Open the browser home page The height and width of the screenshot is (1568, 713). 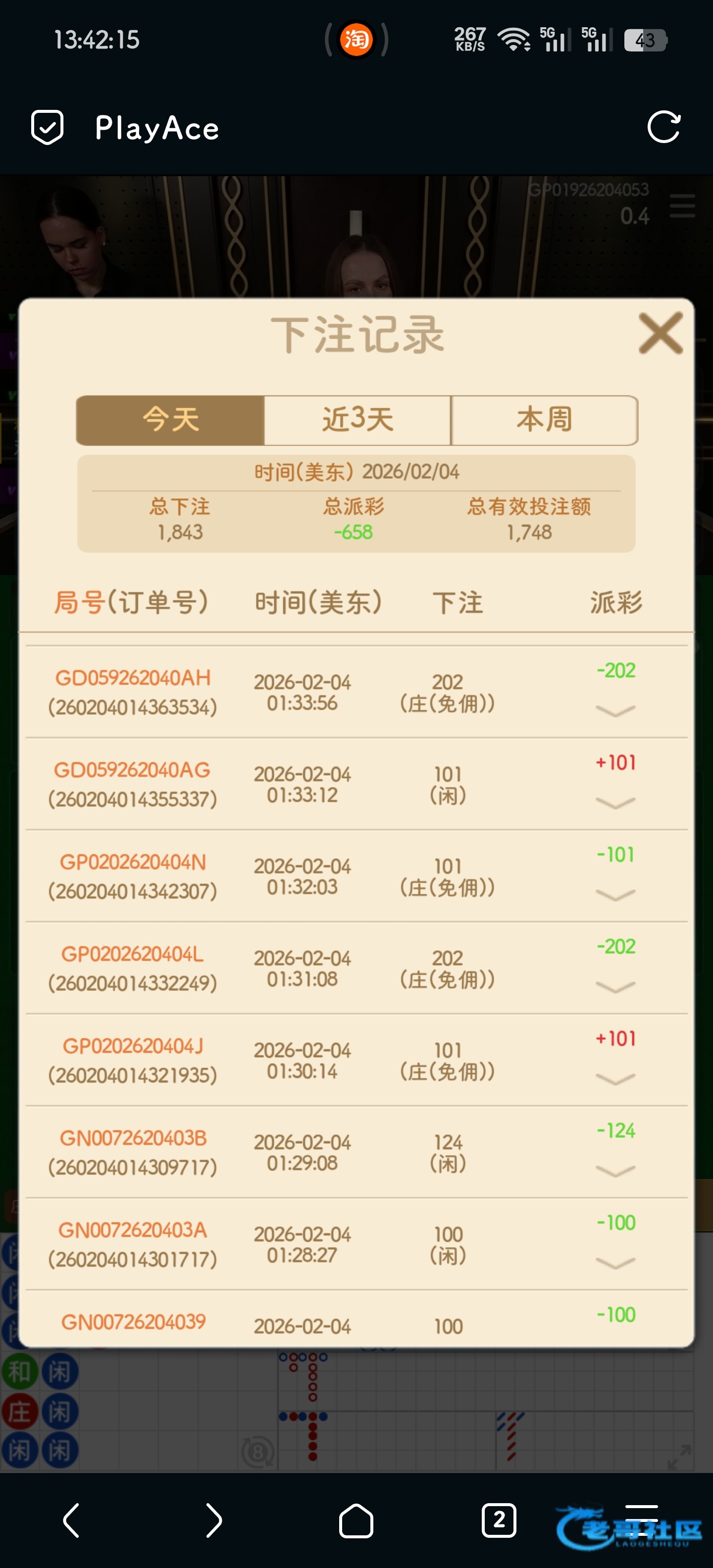pyautogui.click(x=356, y=1520)
